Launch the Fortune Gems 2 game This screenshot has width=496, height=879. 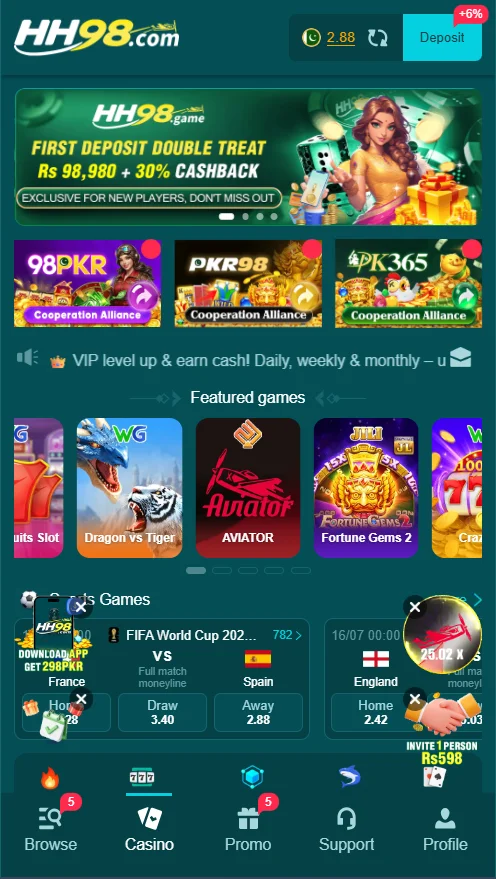point(366,488)
